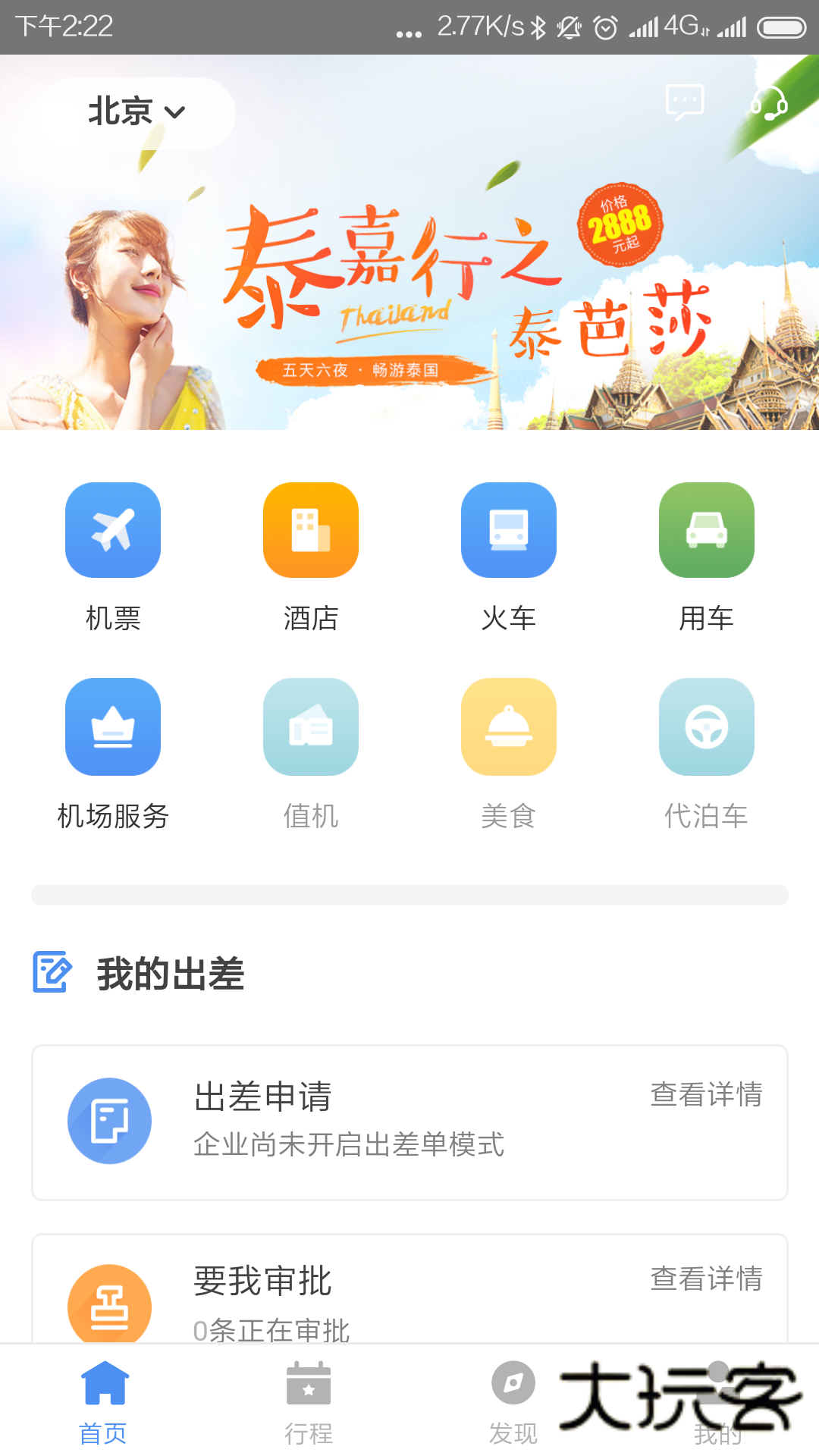
Task: Tap the check-in (值机) icon
Action: (310, 726)
